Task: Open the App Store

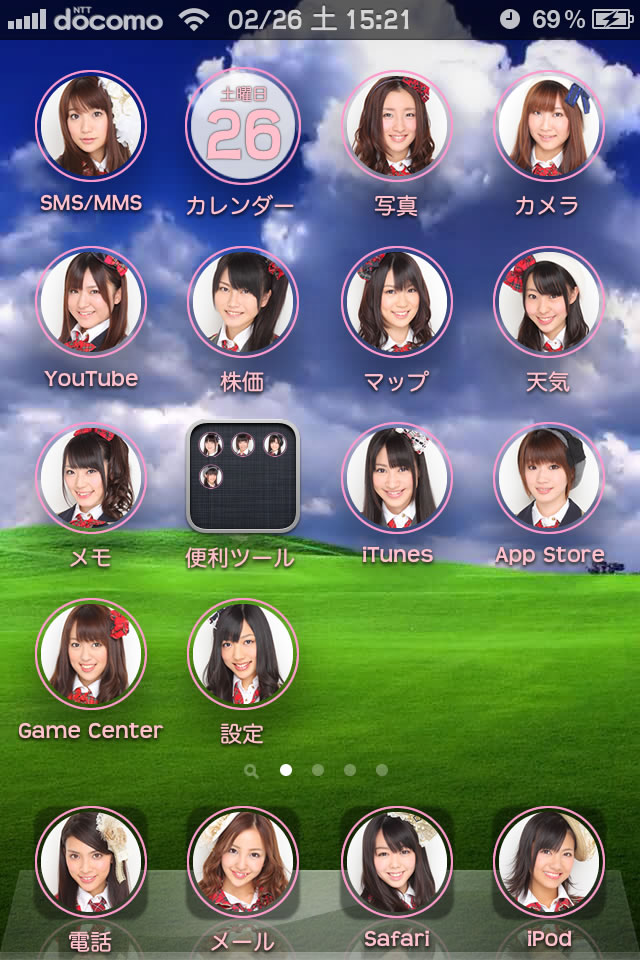Action: [x=549, y=478]
